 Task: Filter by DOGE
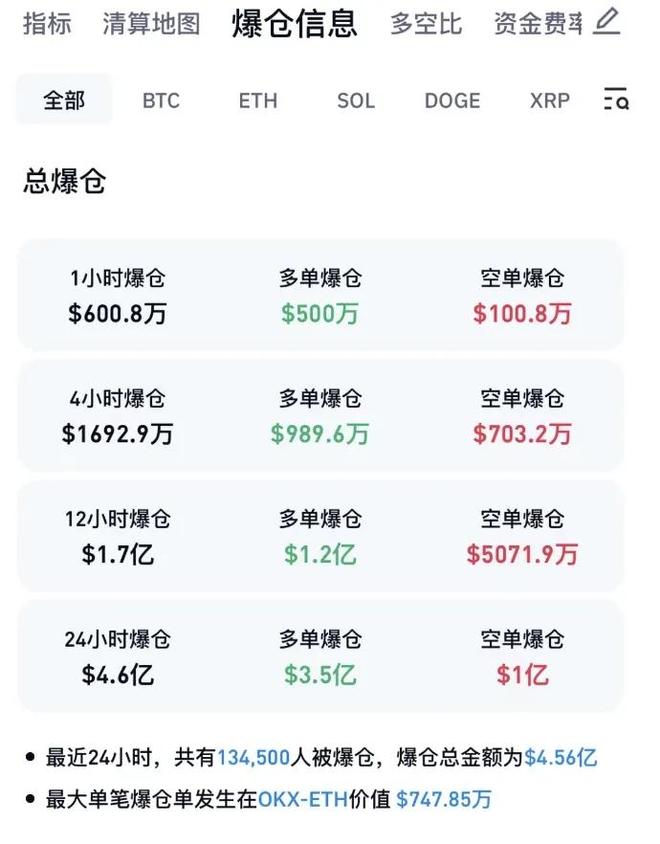click(x=452, y=100)
